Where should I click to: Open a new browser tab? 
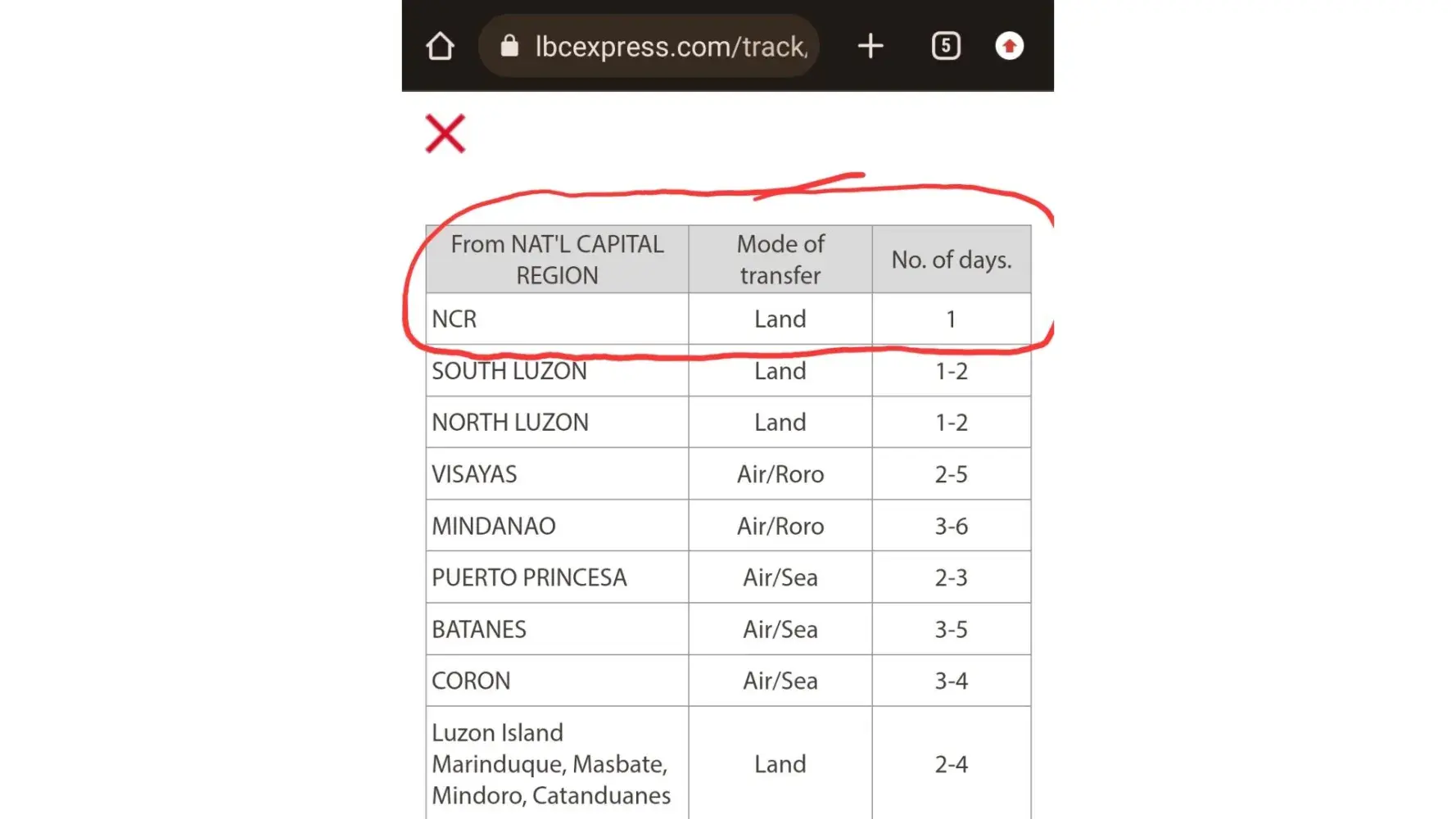[x=870, y=46]
